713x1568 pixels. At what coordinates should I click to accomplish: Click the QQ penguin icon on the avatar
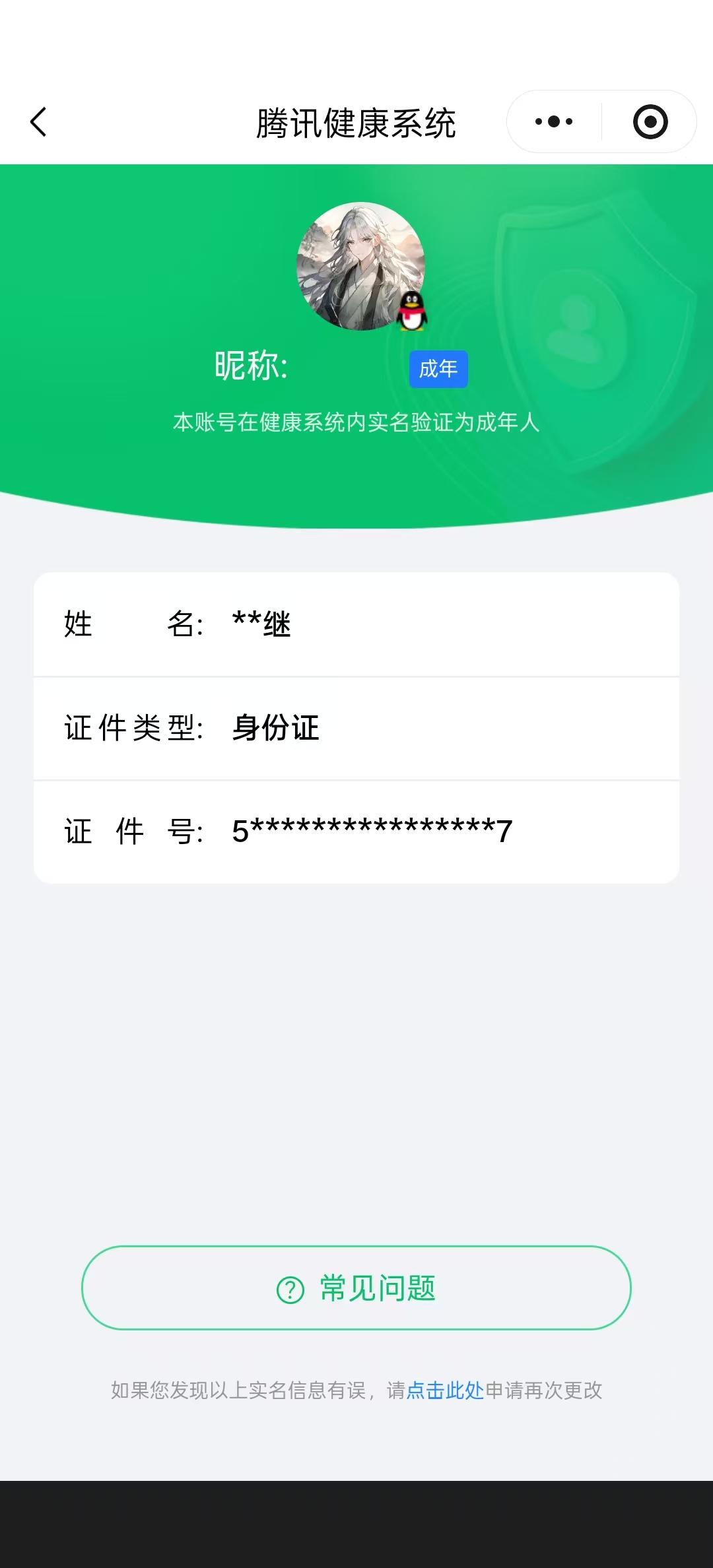pyautogui.click(x=413, y=310)
